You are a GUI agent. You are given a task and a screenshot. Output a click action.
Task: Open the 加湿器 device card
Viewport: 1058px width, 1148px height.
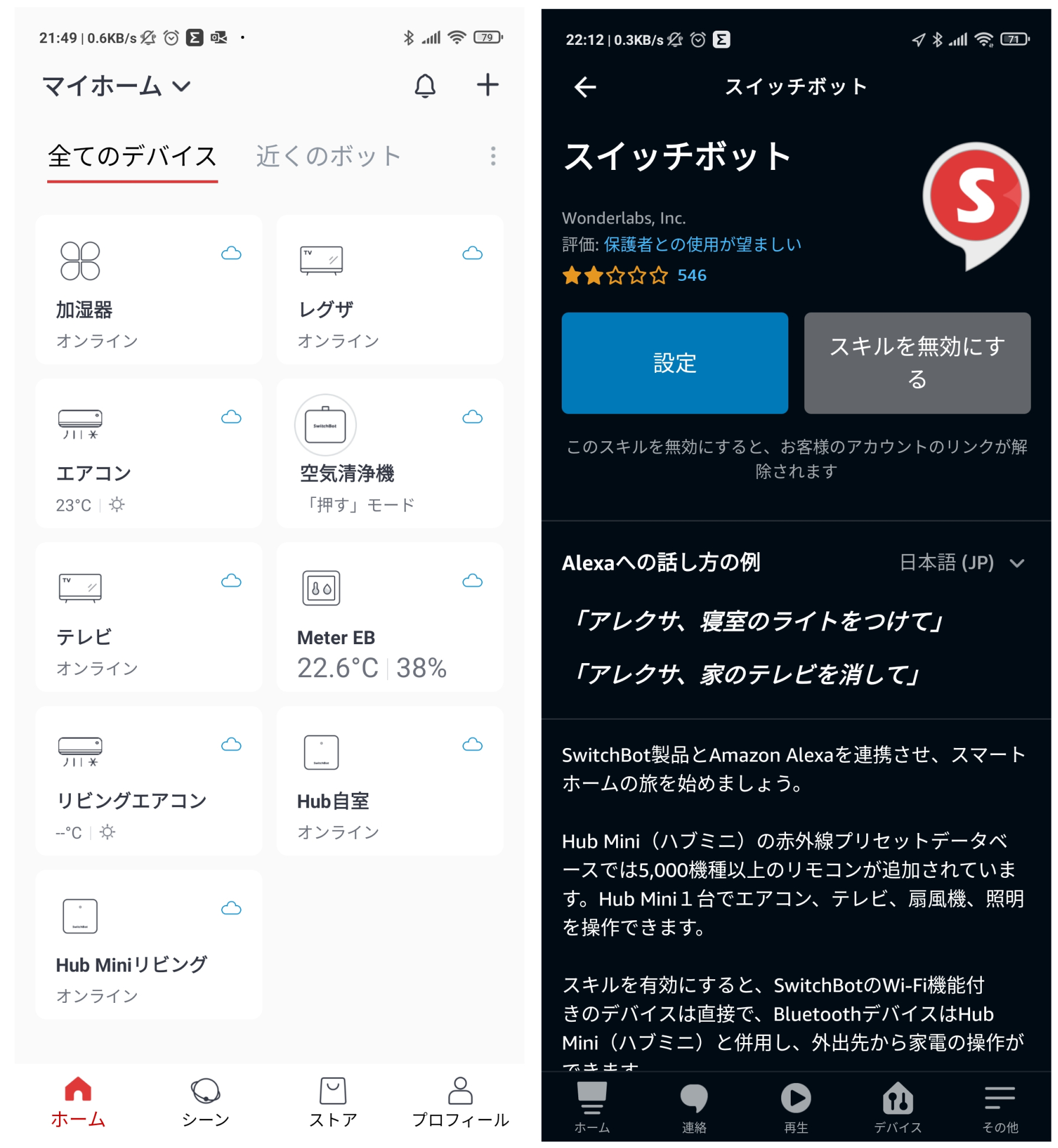tap(149, 289)
